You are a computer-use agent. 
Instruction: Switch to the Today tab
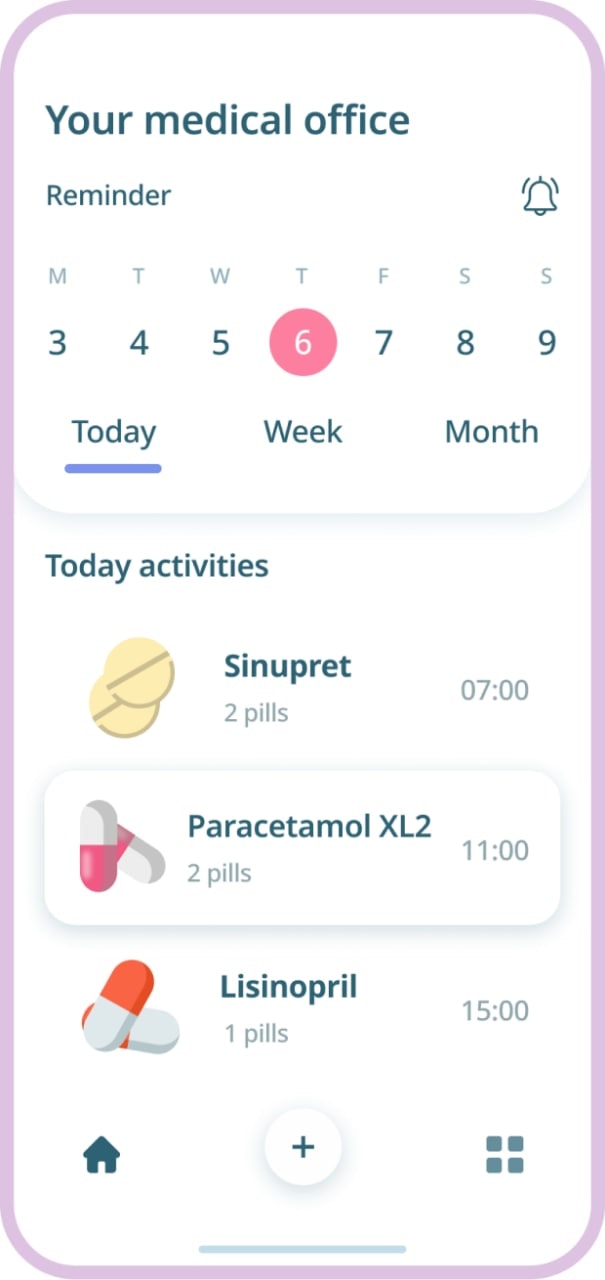coord(114,432)
